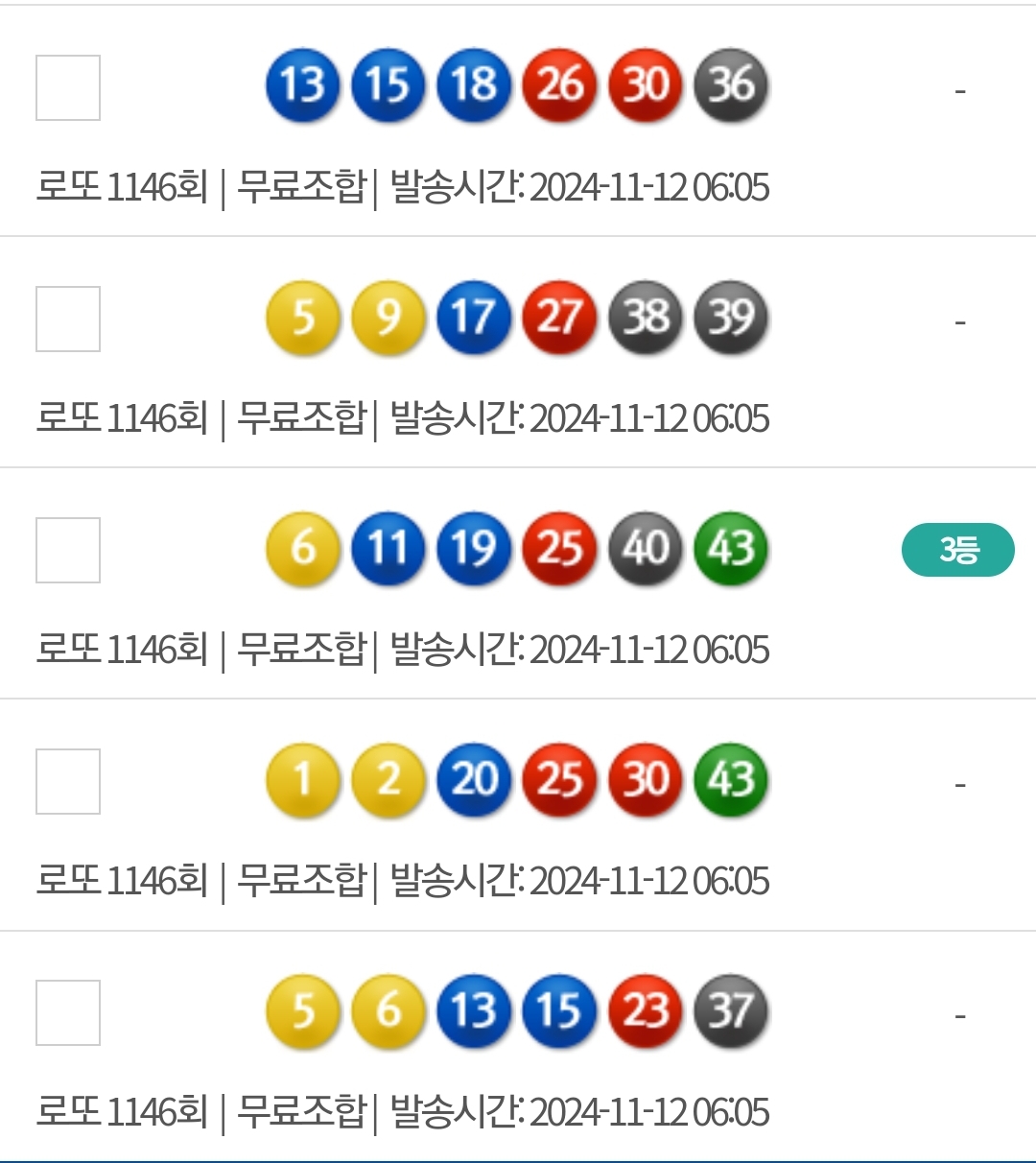The width and height of the screenshot is (1036, 1163).
Task: Check the box for combination 13 15 18 26 30 36
Action: (68, 87)
